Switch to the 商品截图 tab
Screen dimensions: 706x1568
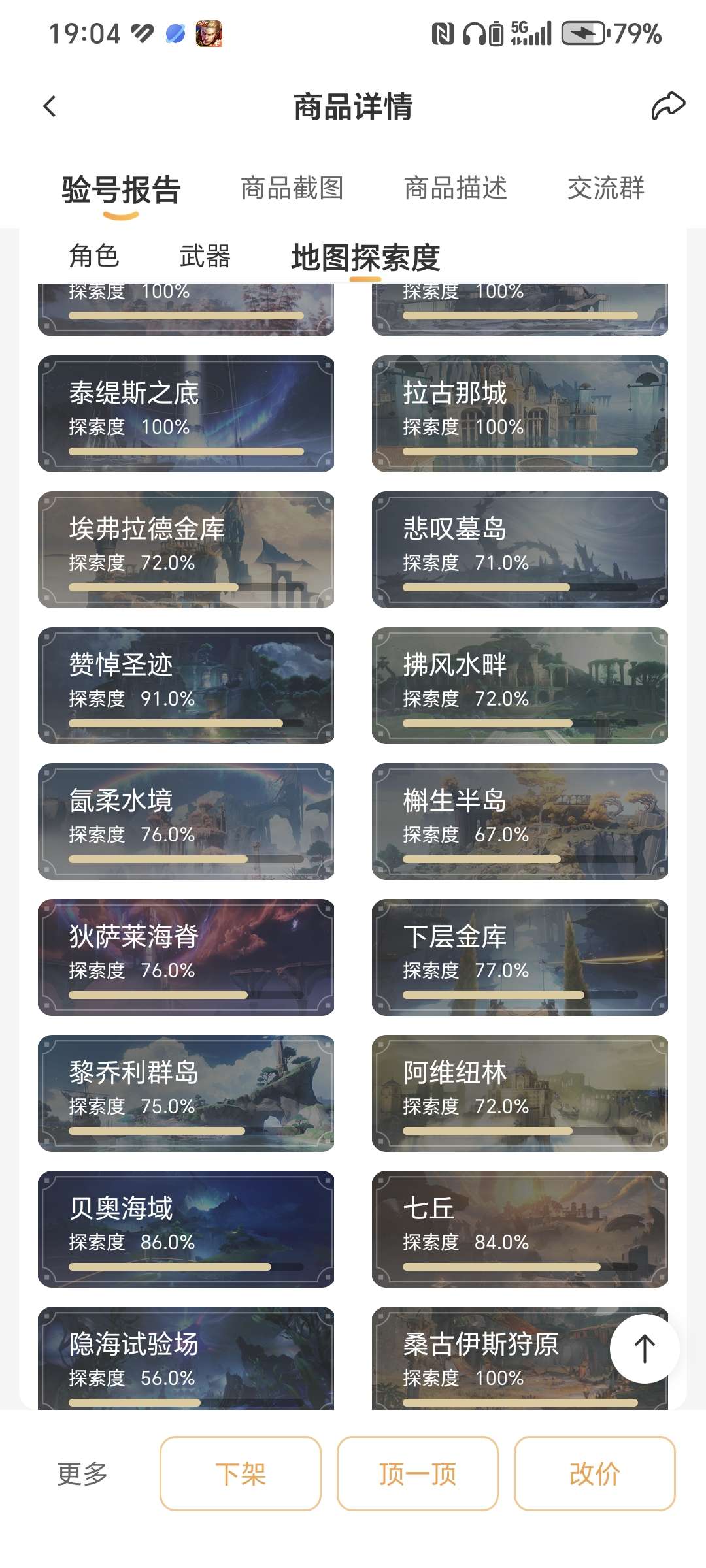(x=292, y=189)
